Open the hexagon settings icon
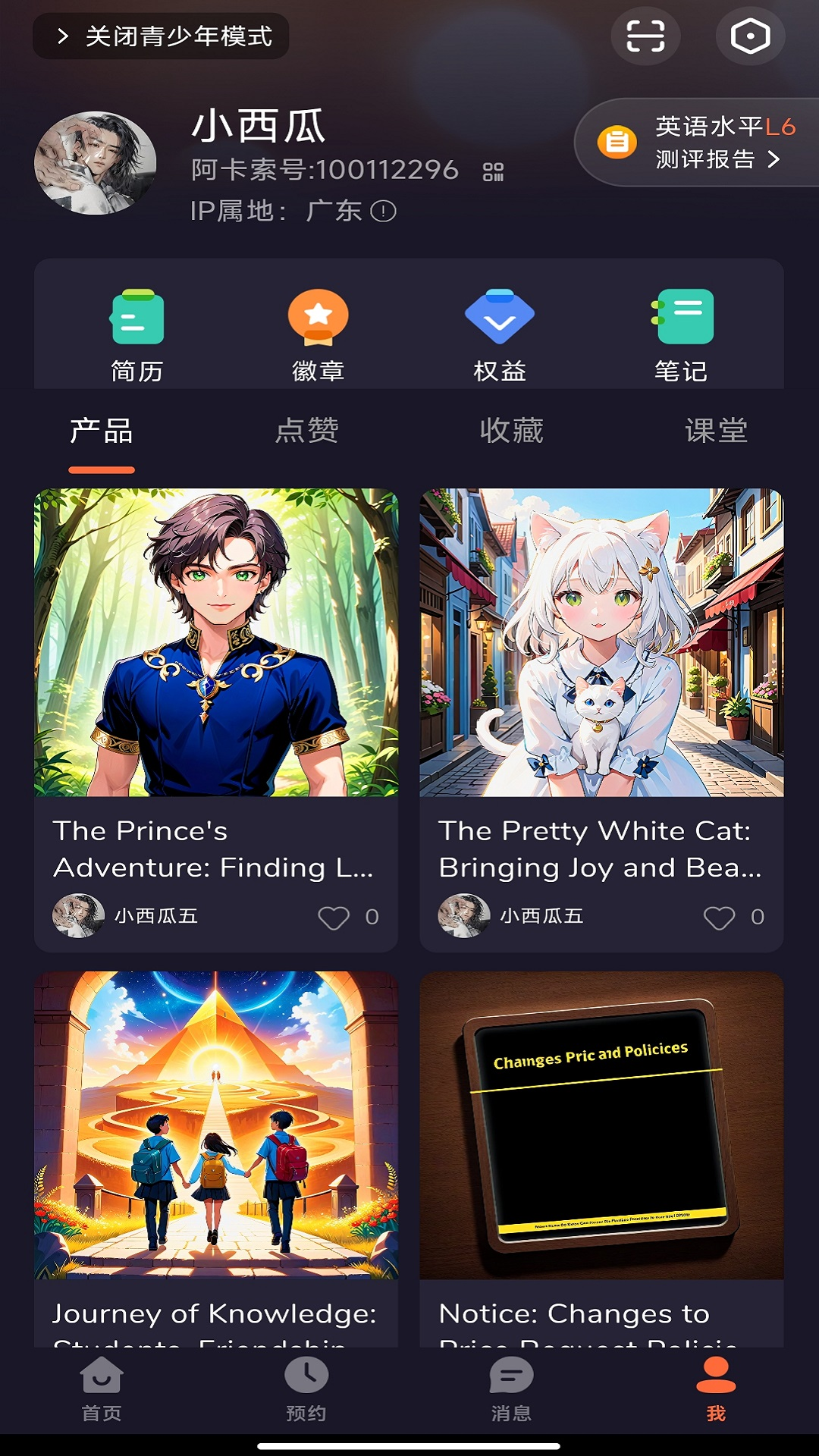The height and width of the screenshot is (1456, 819). (x=750, y=36)
